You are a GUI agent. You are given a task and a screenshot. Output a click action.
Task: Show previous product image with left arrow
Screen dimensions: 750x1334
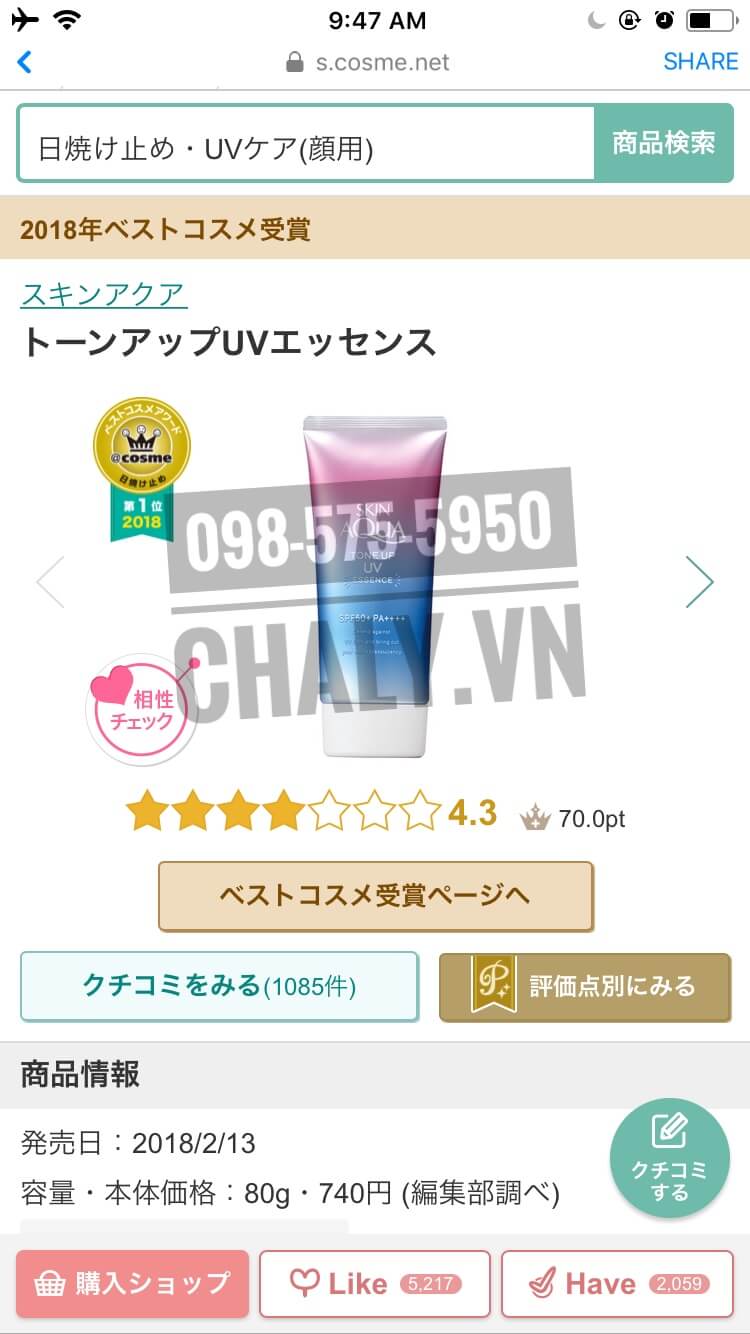[x=50, y=582]
